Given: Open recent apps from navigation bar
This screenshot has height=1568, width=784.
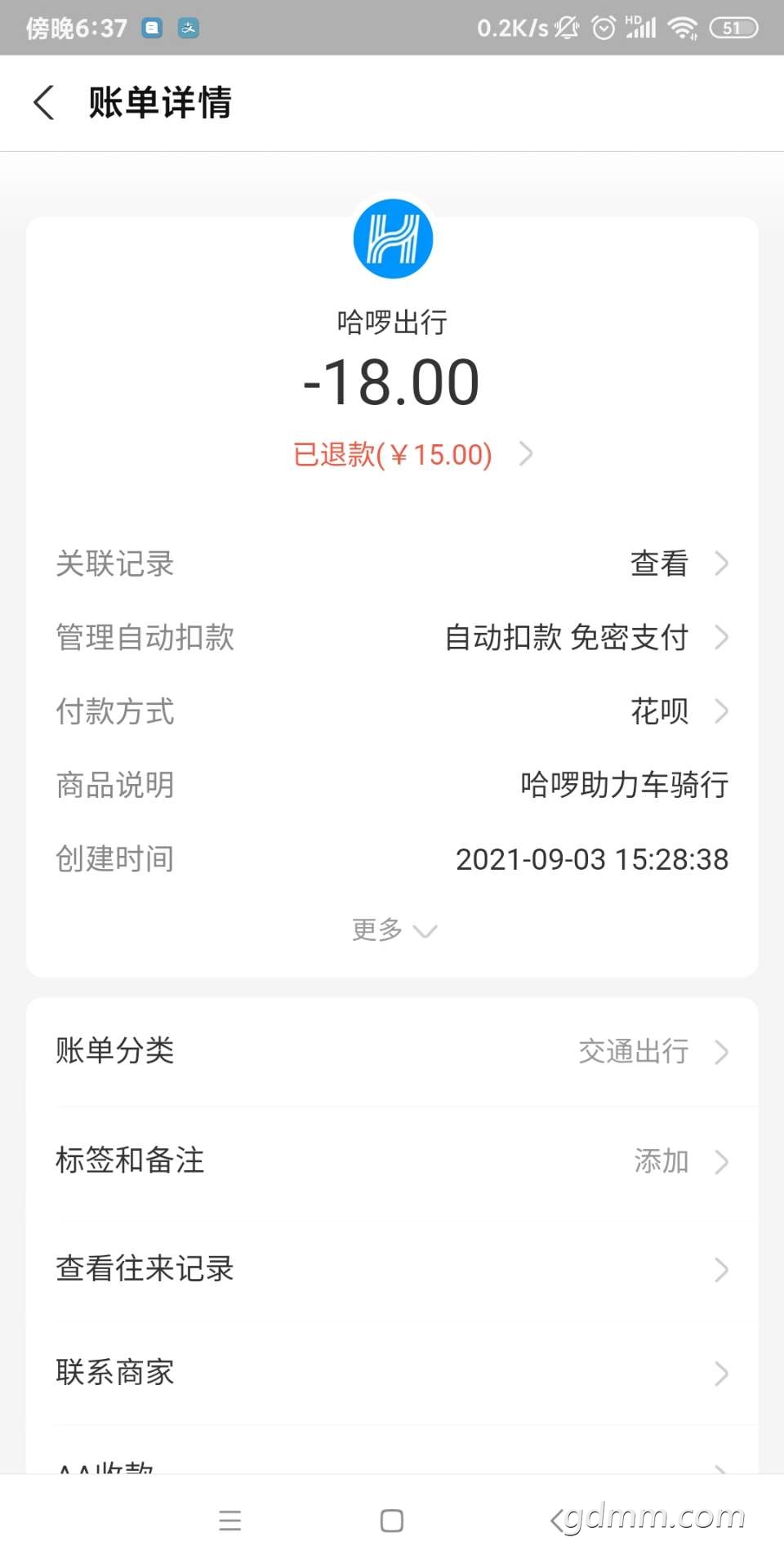Looking at the screenshot, I should click(x=230, y=1521).
